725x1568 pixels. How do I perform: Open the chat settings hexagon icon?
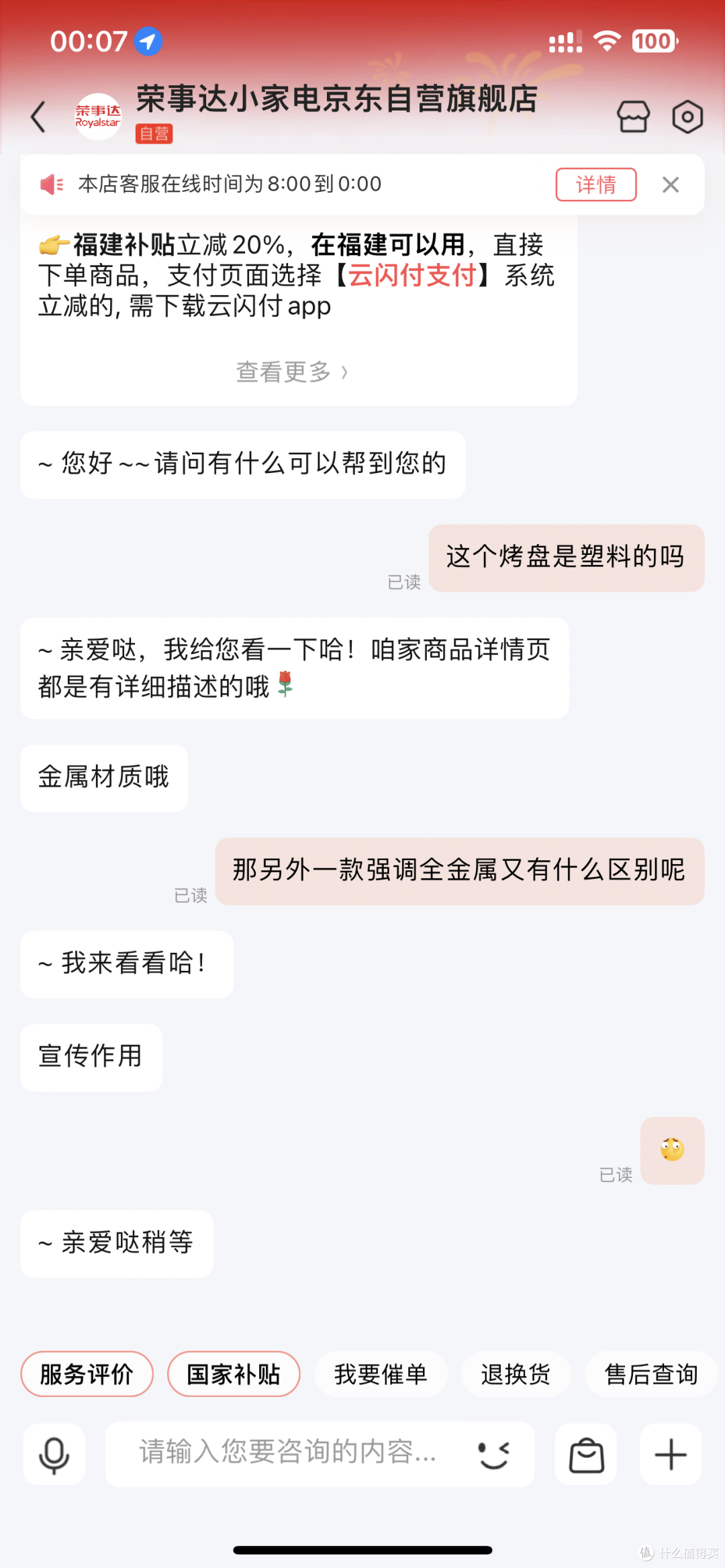[x=687, y=117]
